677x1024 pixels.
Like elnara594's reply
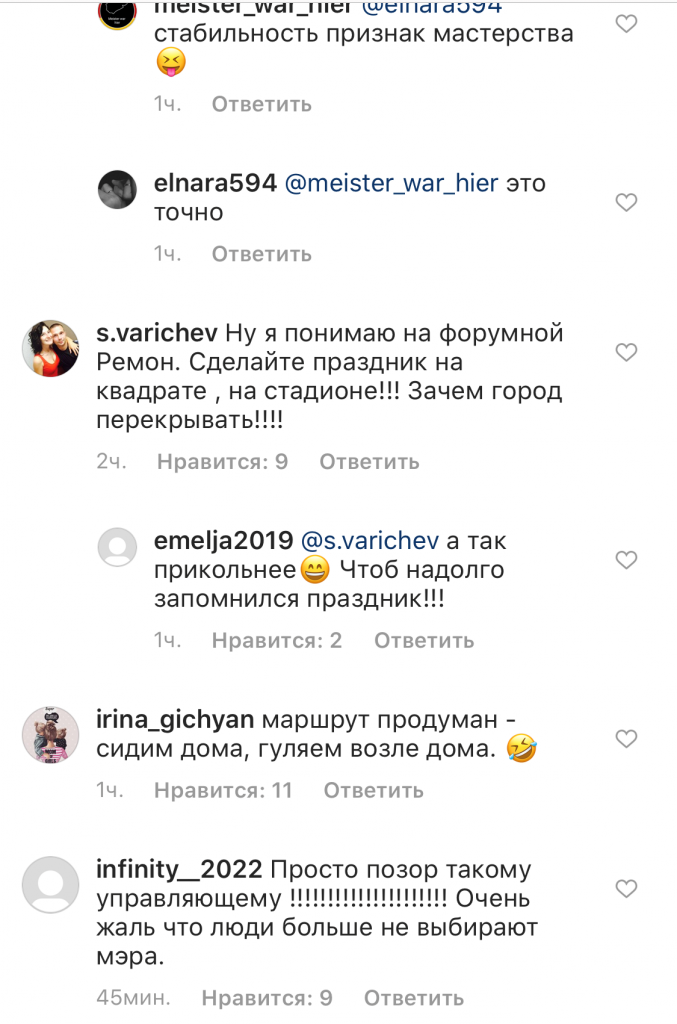click(626, 203)
